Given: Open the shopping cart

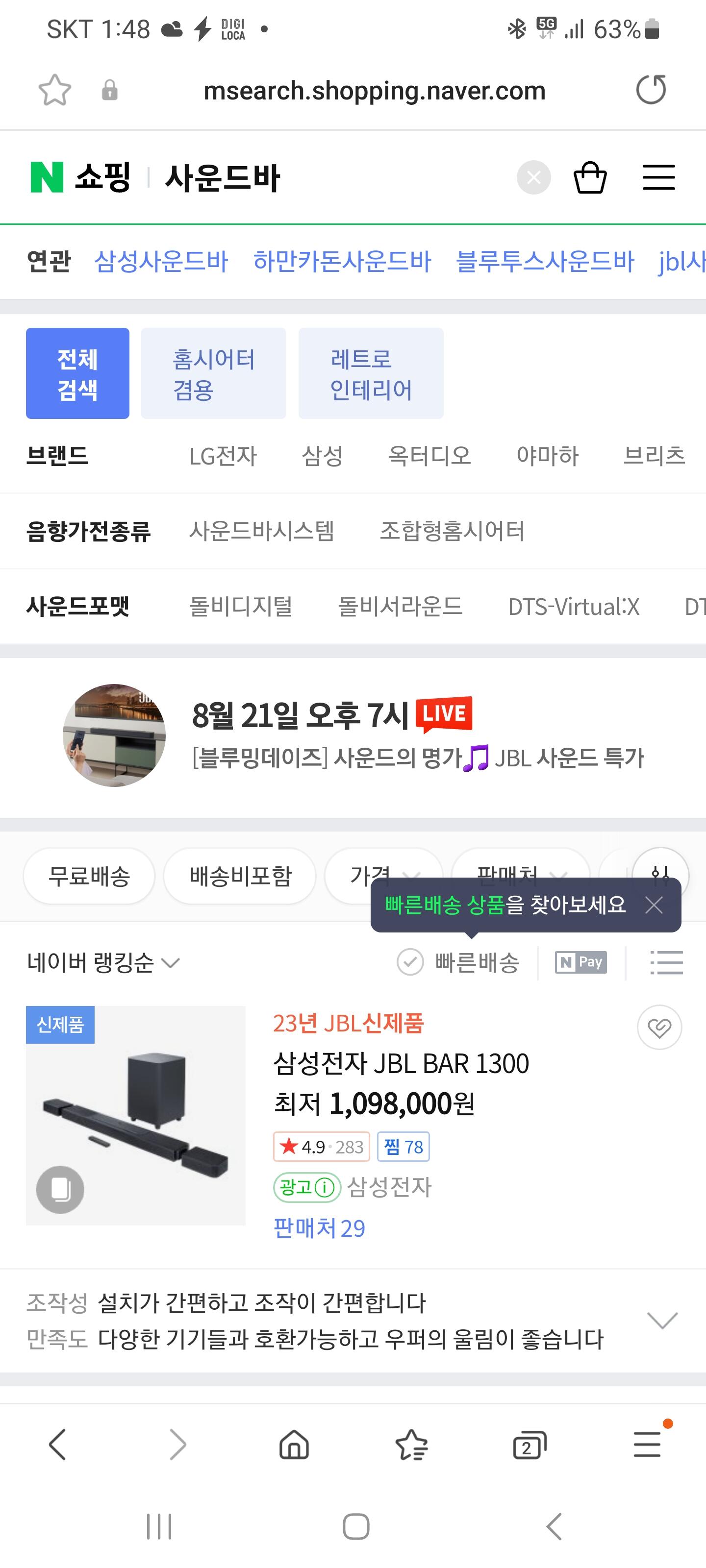Looking at the screenshot, I should point(590,178).
